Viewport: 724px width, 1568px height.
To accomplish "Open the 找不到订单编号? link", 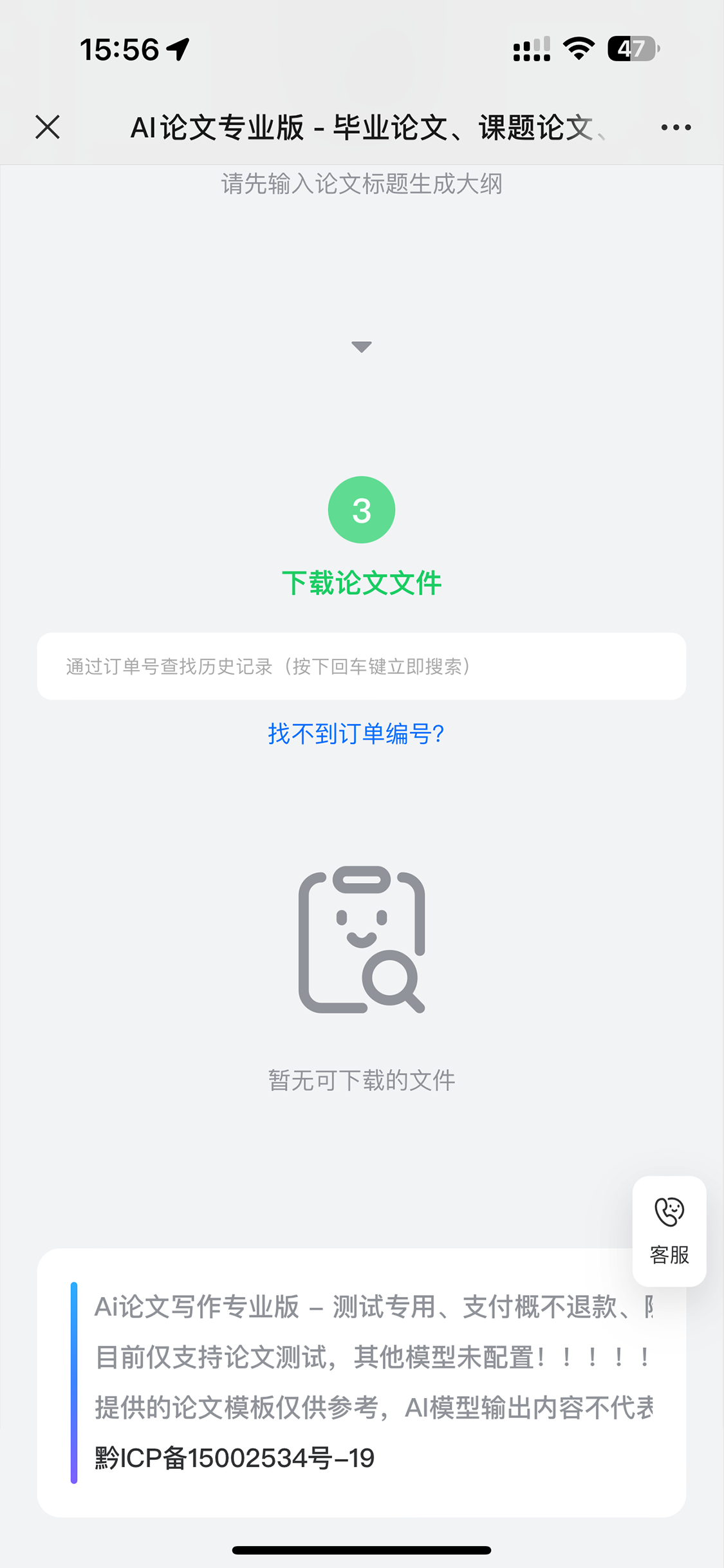I will tap(356, 734).
